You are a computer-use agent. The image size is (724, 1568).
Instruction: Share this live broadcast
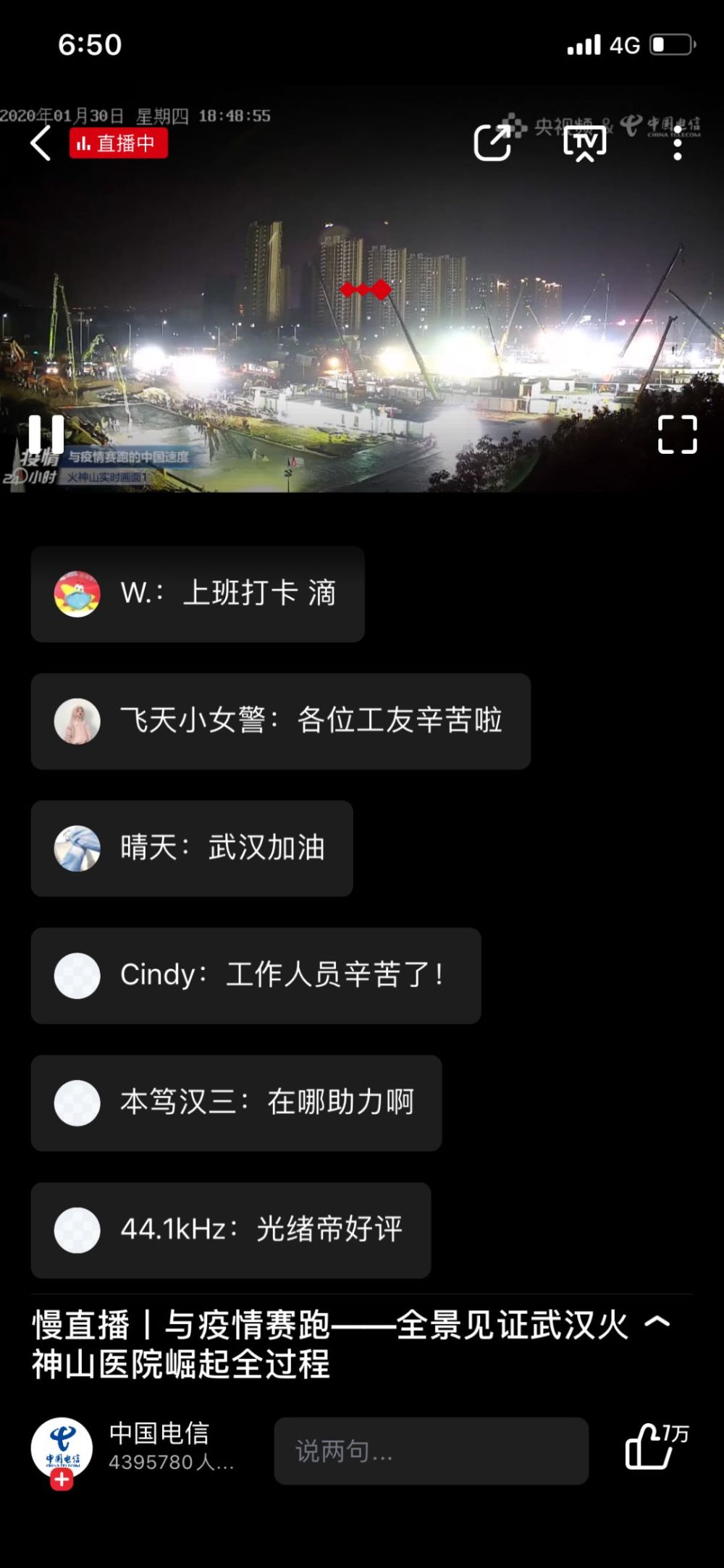pos(492,142)
